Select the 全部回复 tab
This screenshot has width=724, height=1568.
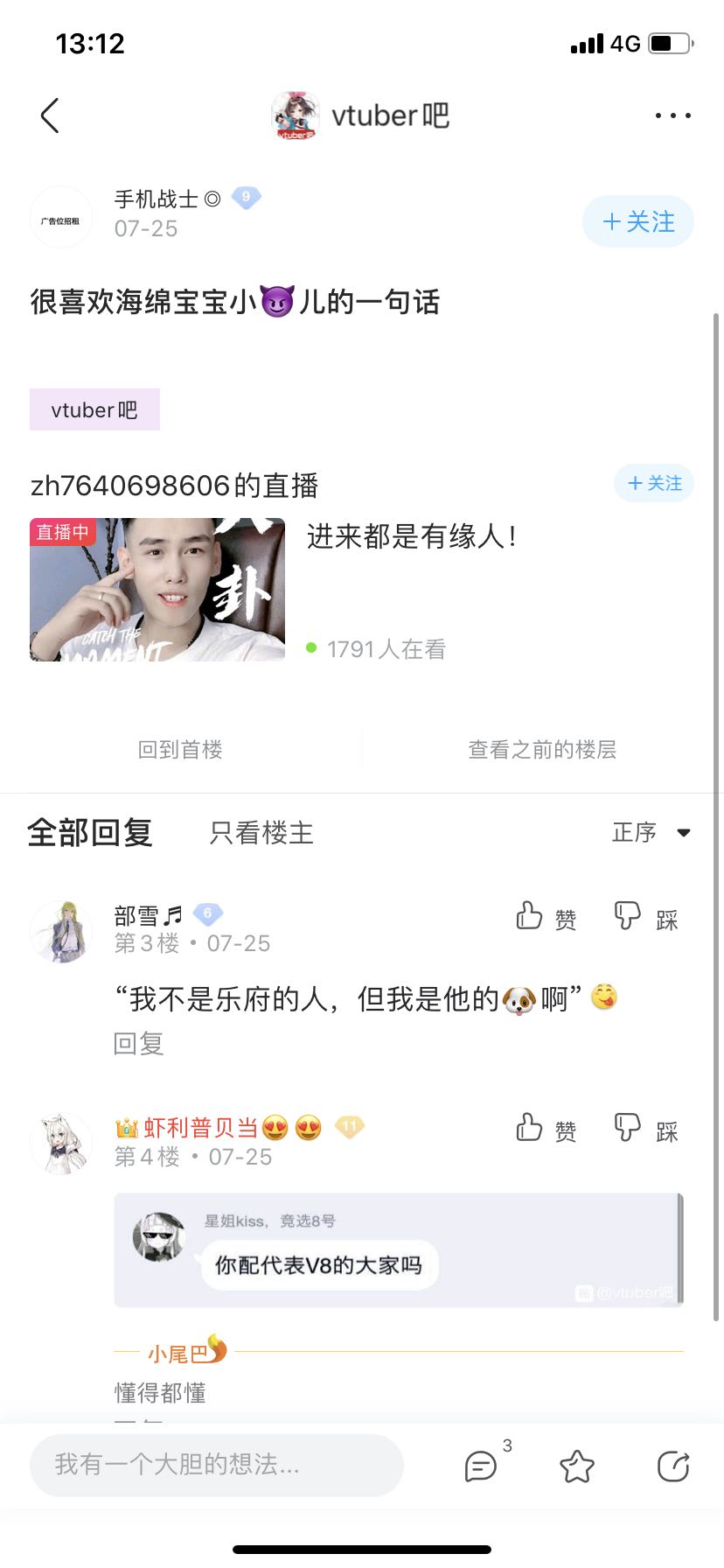click(90, 833)
